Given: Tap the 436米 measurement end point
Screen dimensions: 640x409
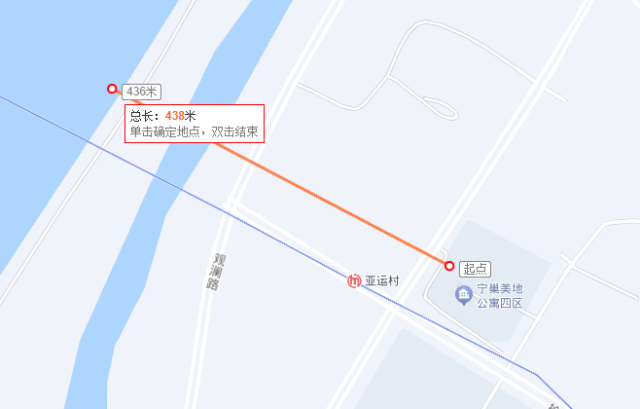Looking at the screenshot, I should [112, 89].
